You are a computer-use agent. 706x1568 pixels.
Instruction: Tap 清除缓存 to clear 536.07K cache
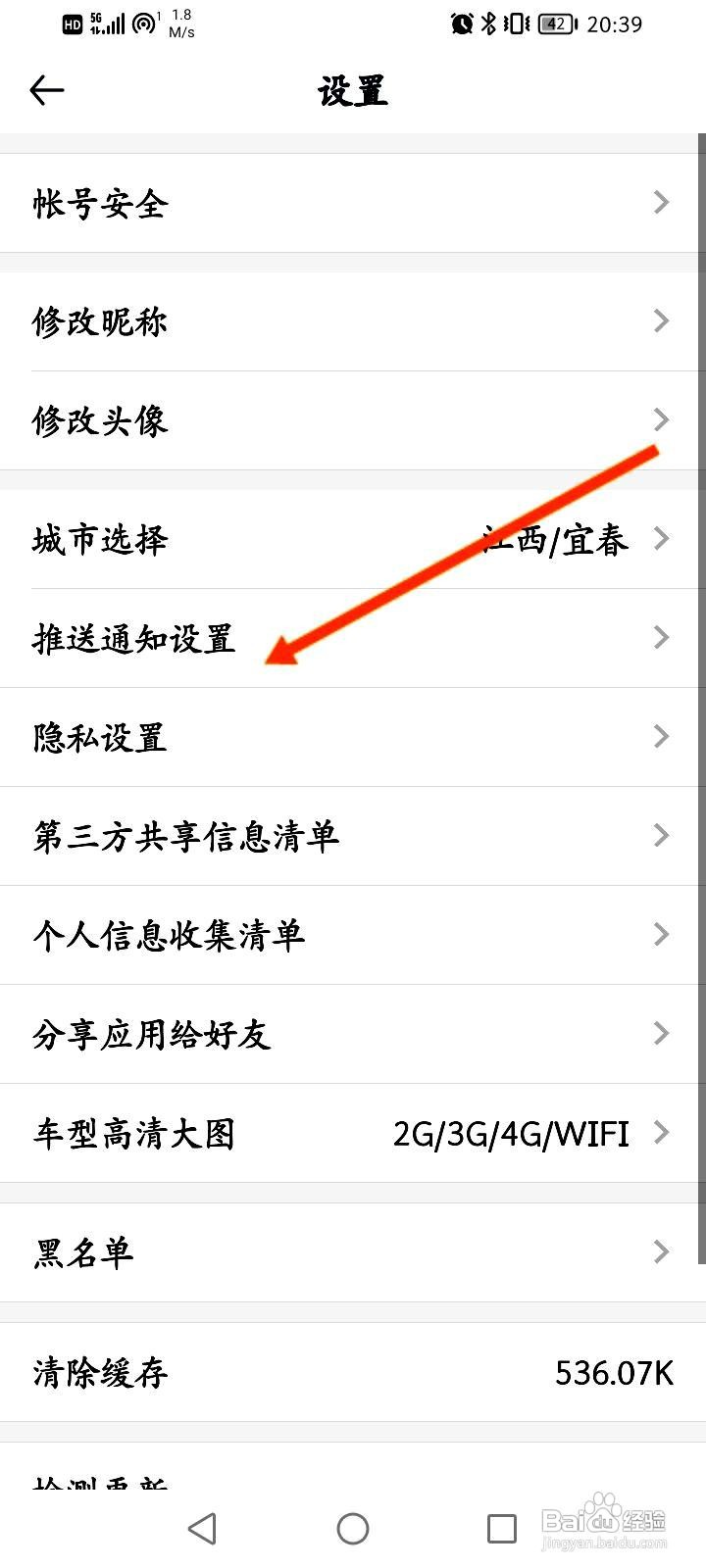[98, 1374]
